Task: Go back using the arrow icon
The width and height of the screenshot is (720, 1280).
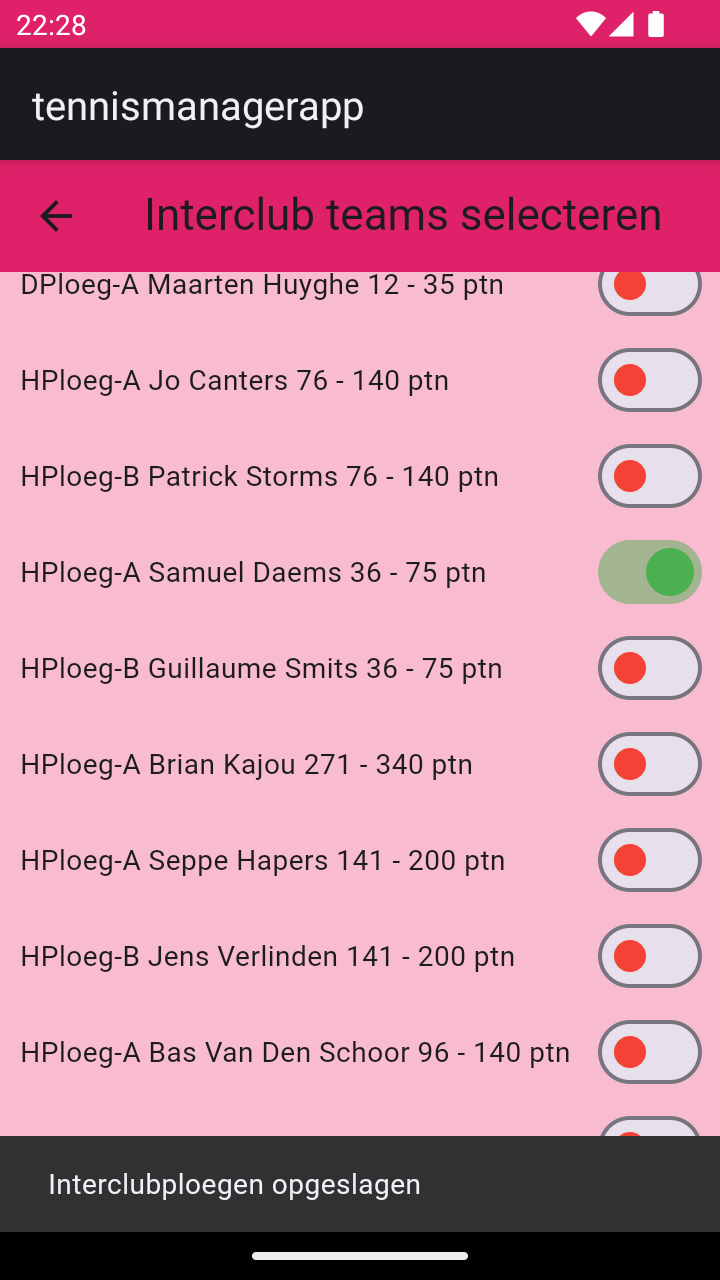Action: click(56, 216)
